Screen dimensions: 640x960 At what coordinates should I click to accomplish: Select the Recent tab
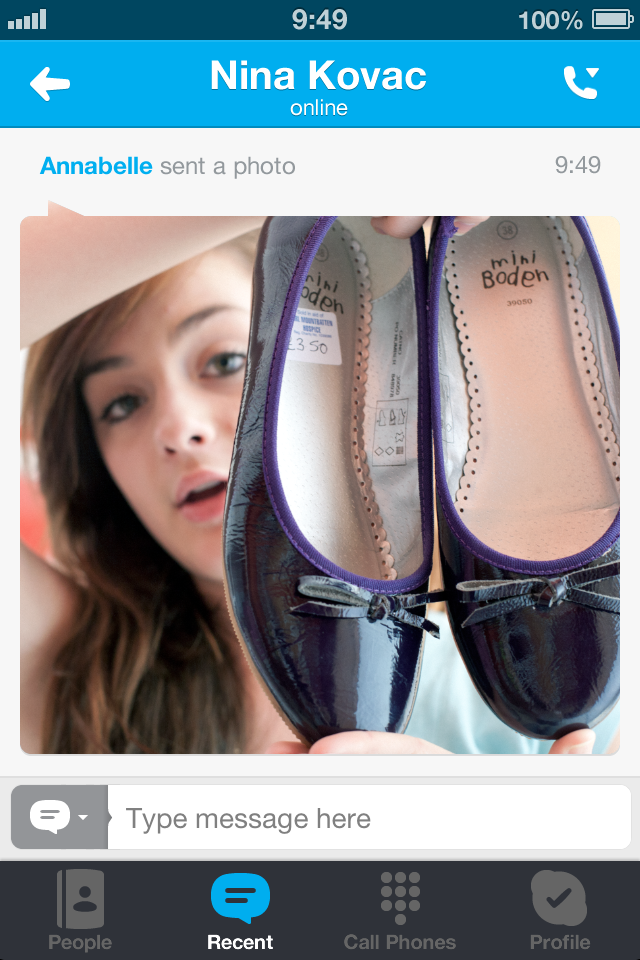[240, 910]
